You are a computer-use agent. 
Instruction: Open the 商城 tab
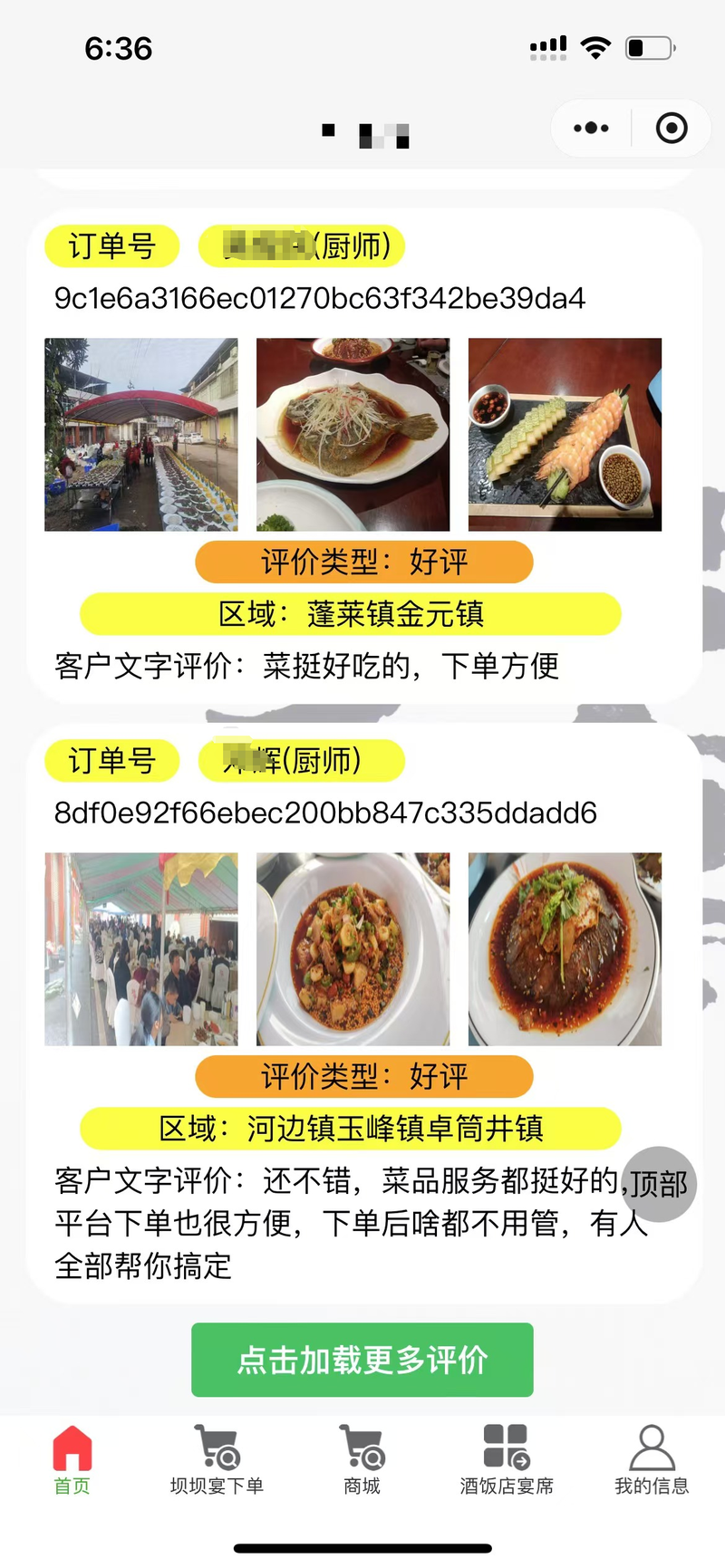click(362, 1460)
